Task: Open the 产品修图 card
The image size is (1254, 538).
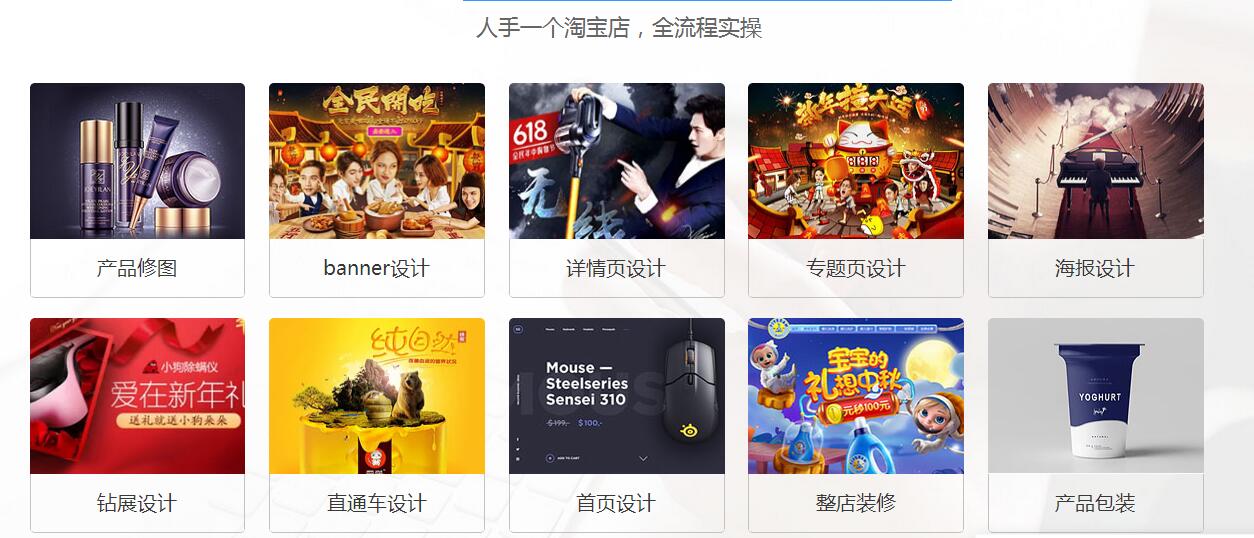Action: click(x=137, y=190)
